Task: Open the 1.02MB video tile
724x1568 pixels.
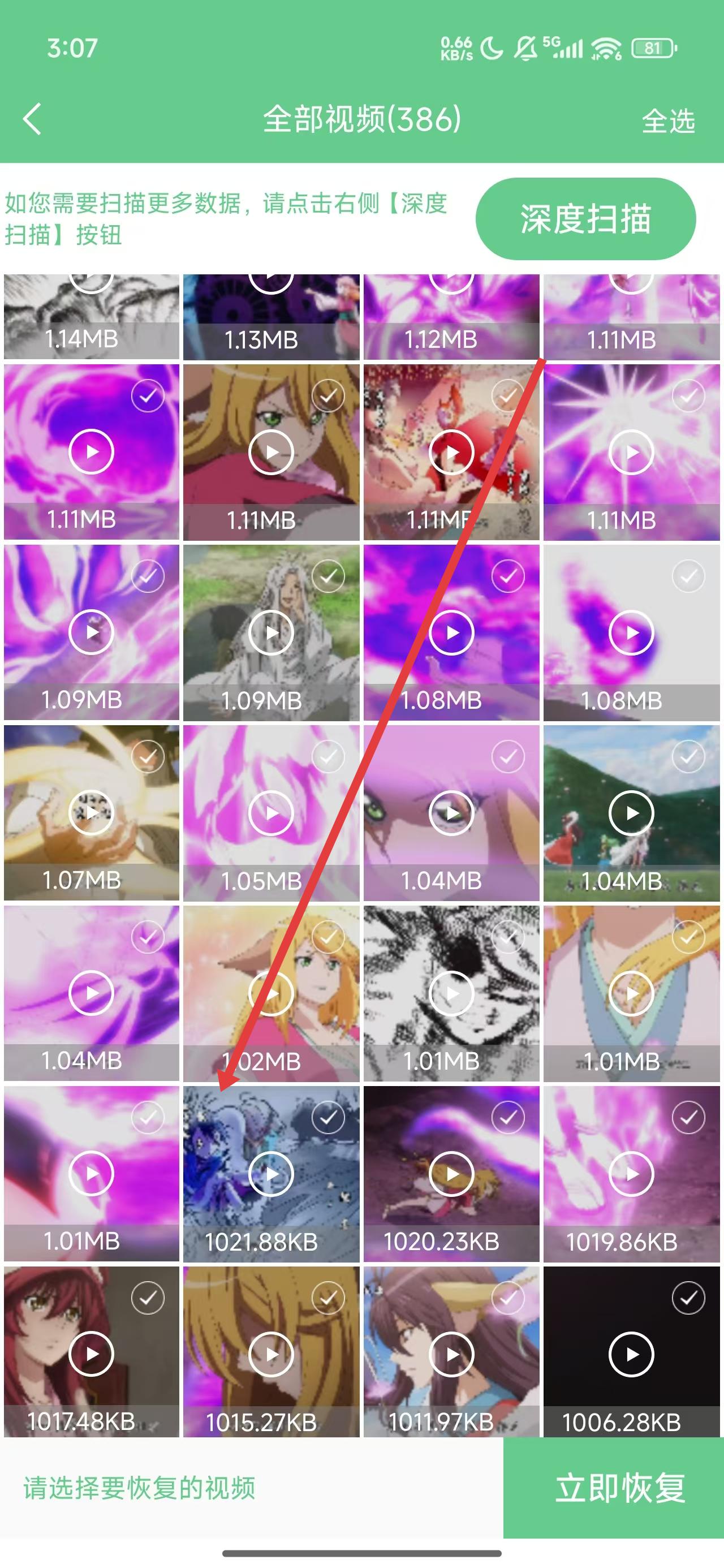Action: [x=271, y=993]
